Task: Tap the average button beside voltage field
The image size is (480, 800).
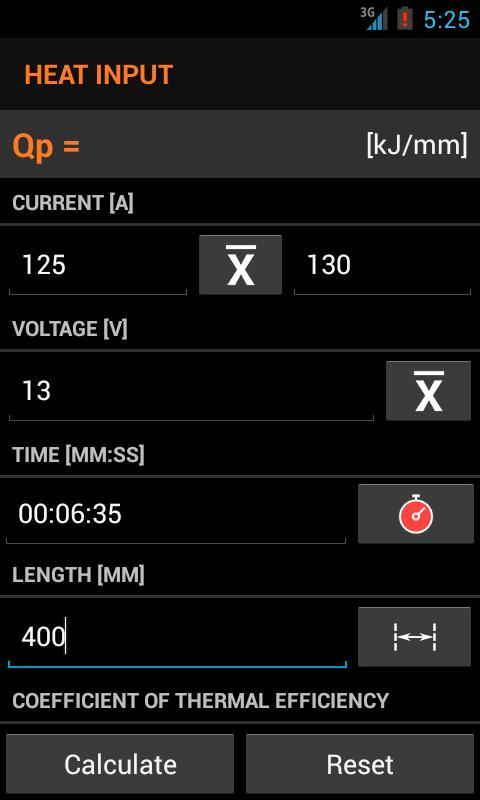Action: [x=428, y=391]
